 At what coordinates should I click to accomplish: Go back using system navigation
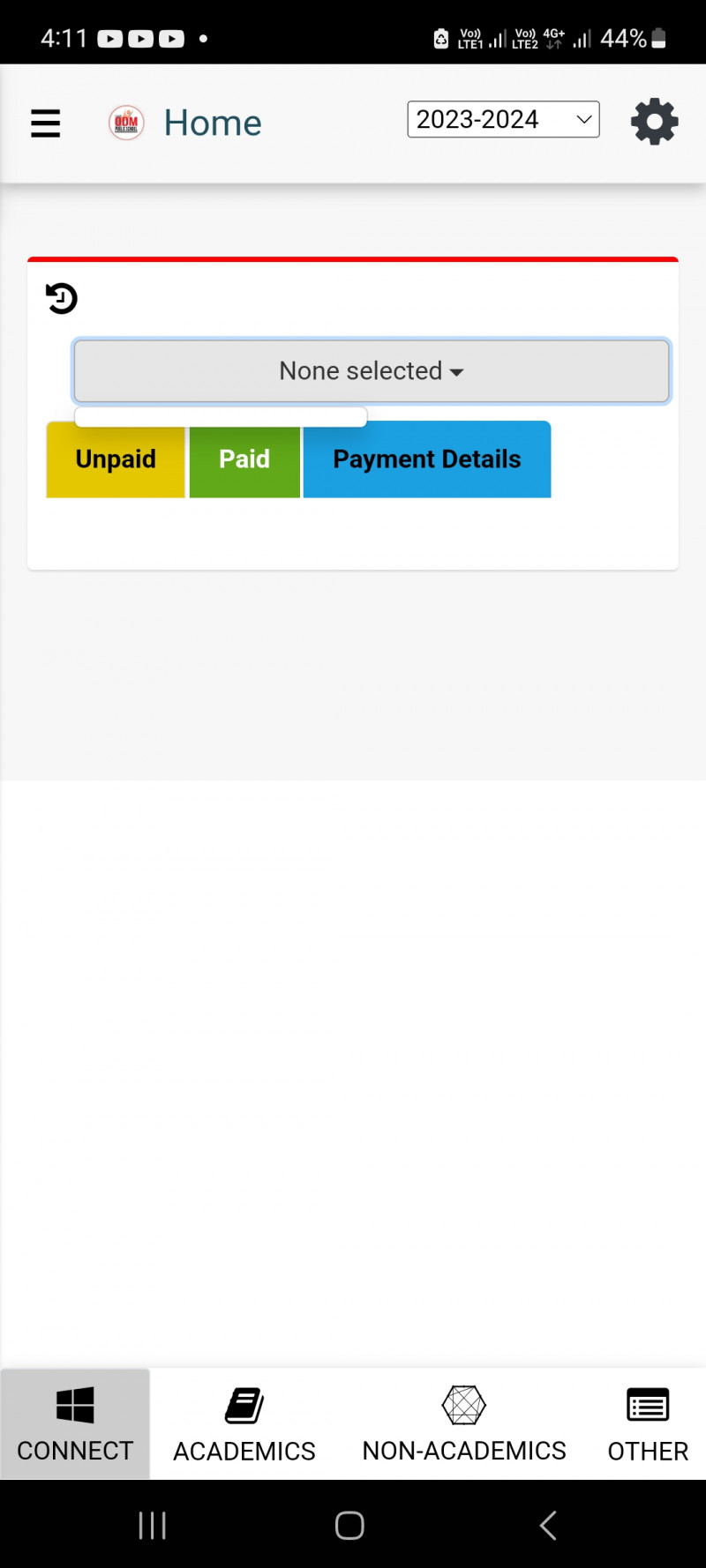(548, 1525)
